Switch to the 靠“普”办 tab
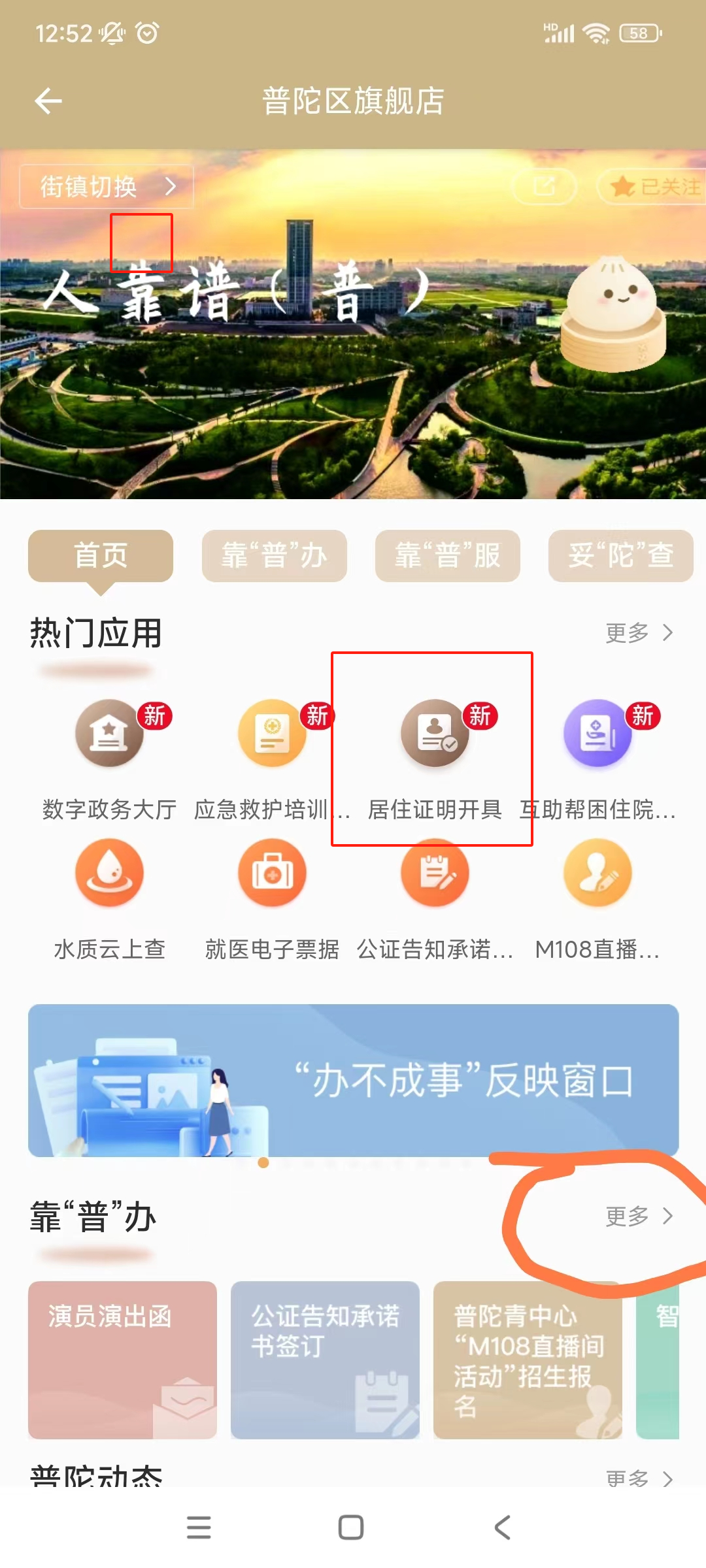 (x=274, y=556)
